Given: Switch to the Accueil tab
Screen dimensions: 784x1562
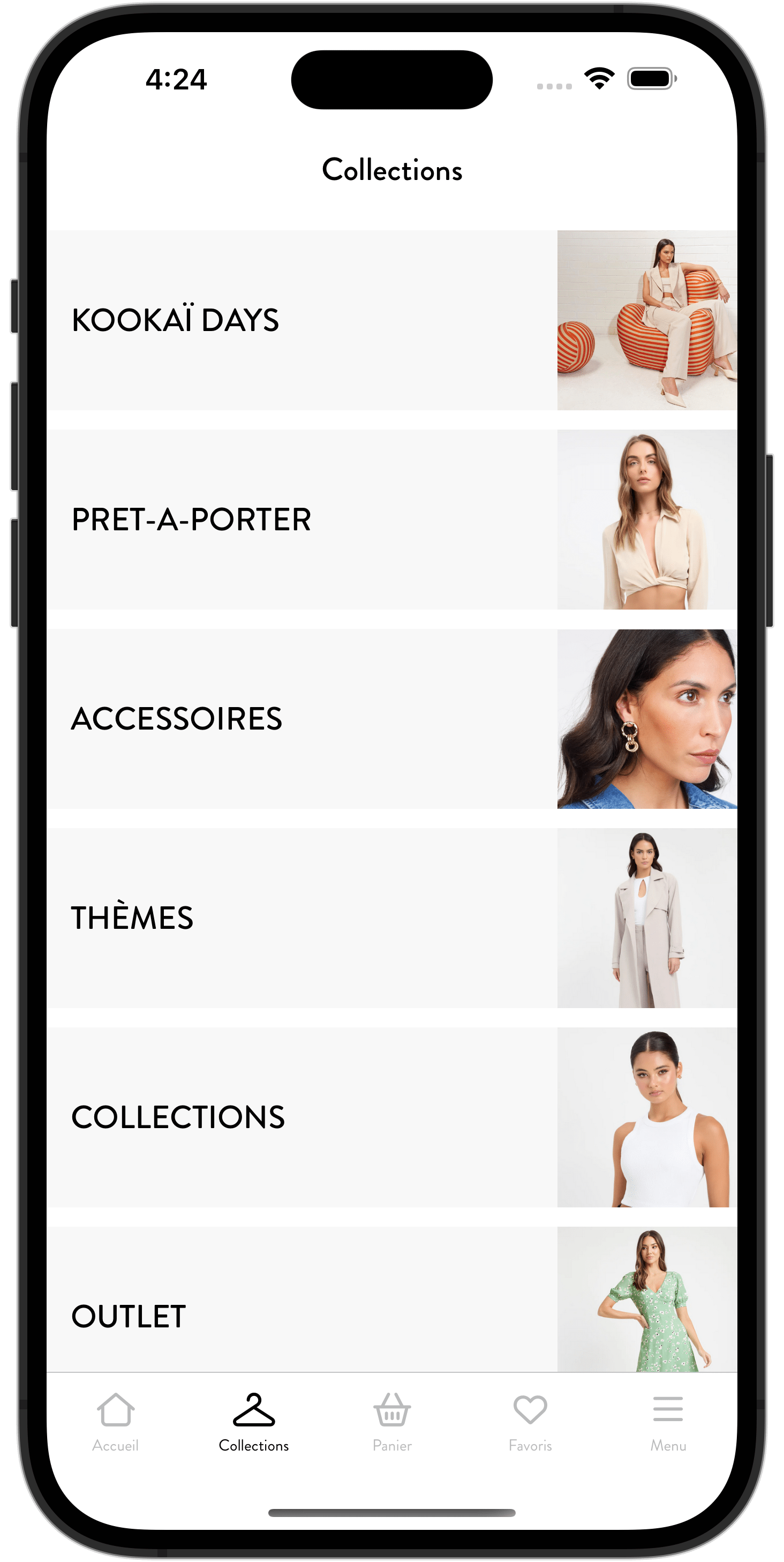Looking at the screenshot, I should (x=115, y=1423).
